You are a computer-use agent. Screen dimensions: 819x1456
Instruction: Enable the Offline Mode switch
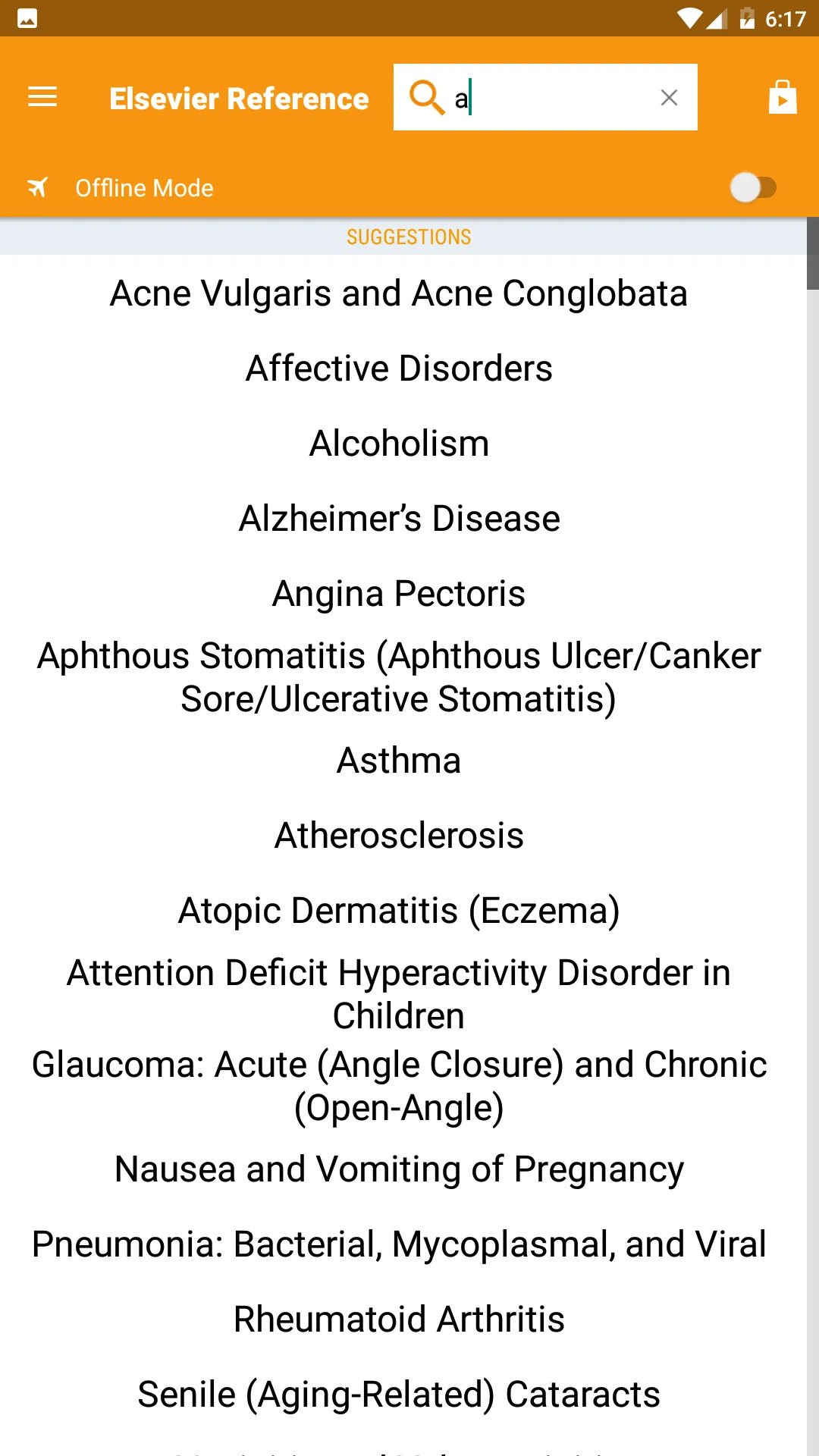(x=753, y=187)
